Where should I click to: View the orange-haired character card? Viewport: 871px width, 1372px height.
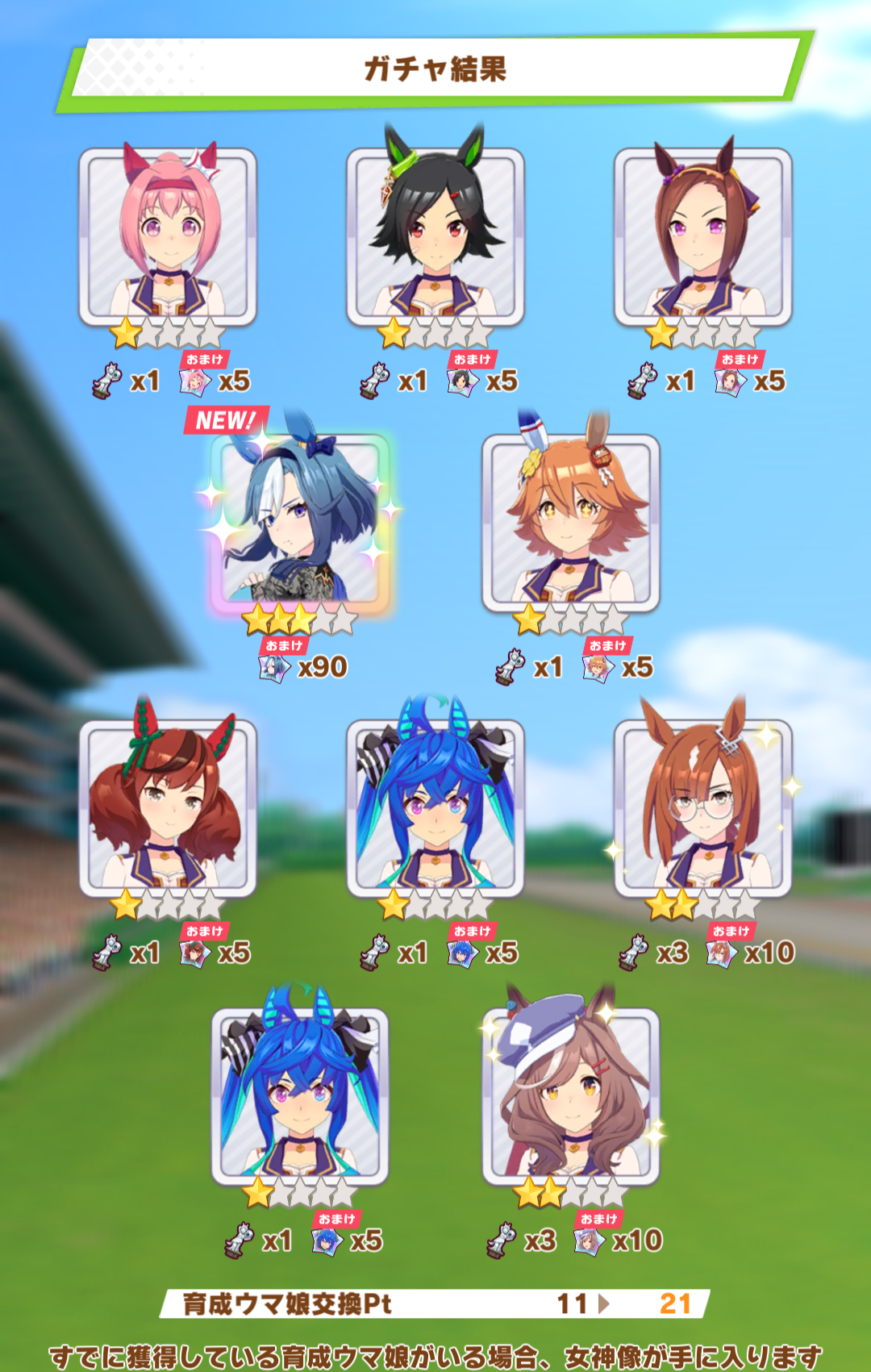pos(571,522)
